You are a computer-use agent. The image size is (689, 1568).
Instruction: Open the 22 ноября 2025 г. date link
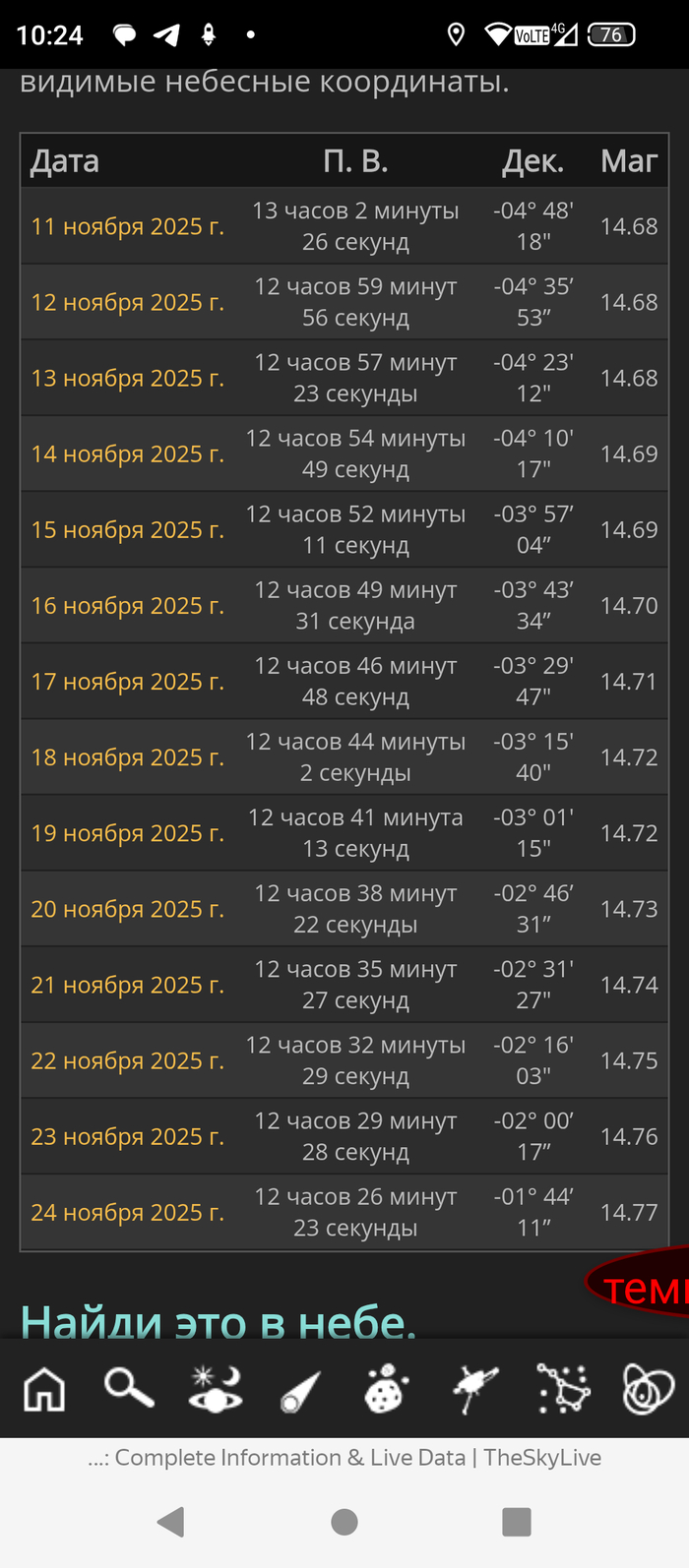(128, 1060)
